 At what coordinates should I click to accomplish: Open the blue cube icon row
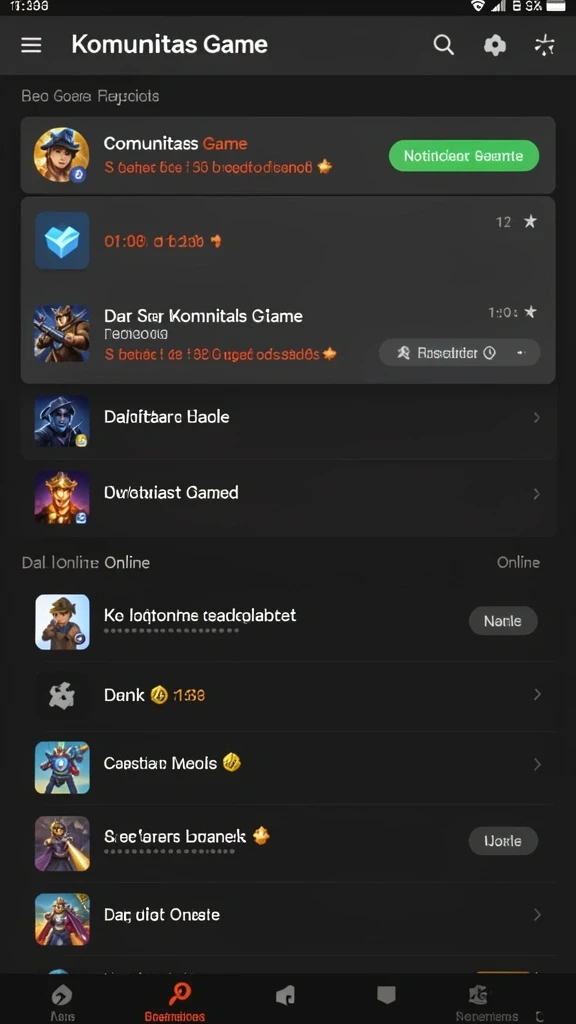288,241
